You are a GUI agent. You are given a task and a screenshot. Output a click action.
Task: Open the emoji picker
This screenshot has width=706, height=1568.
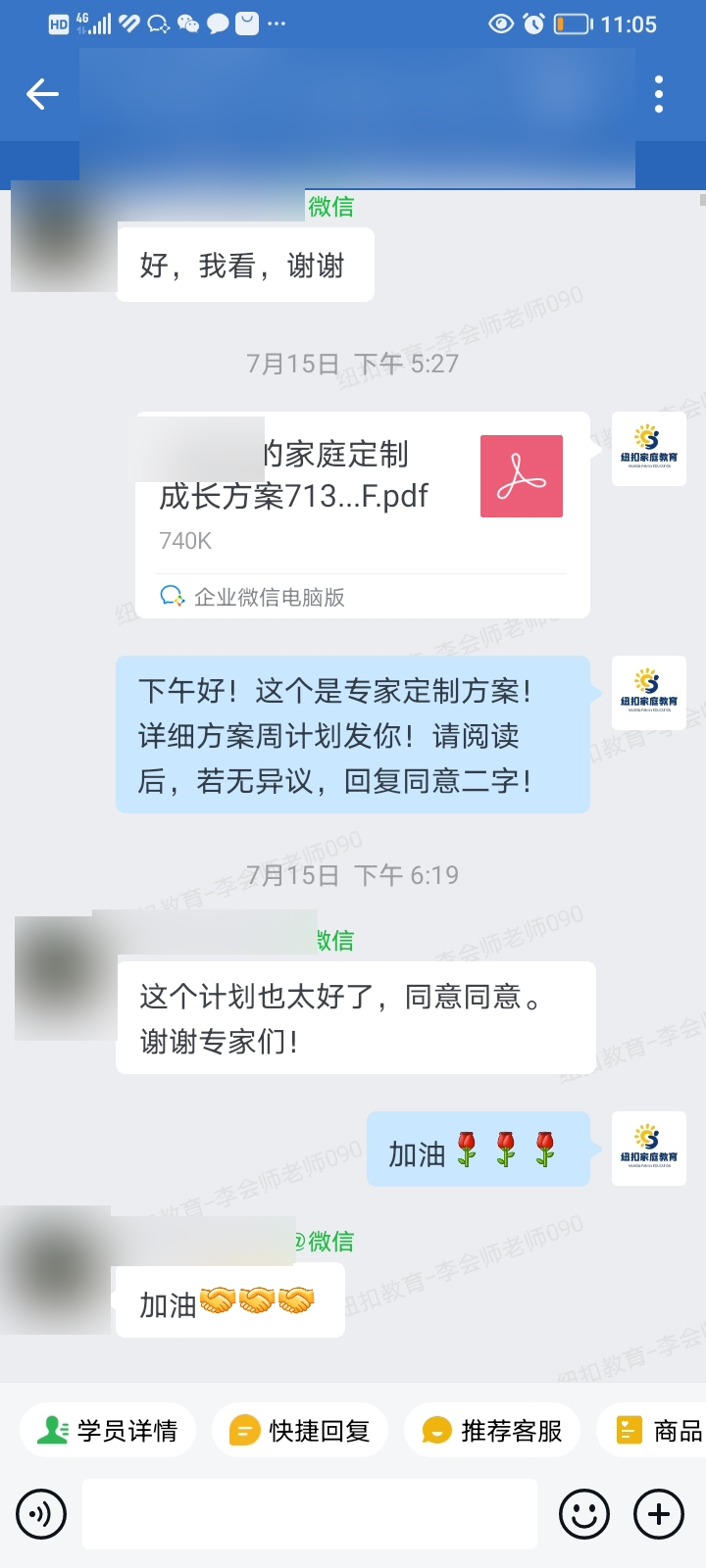pyautogui.click(x=584, y=1514)
